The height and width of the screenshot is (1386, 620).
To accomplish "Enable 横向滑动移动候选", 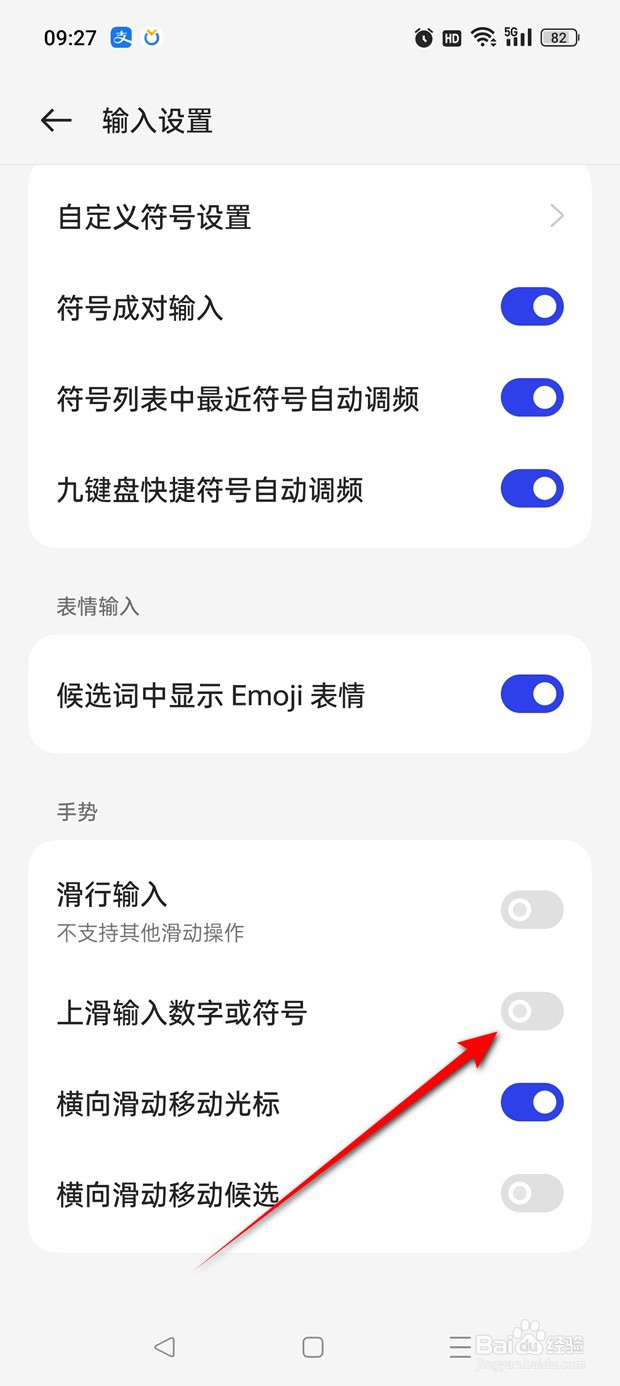I will (x=532, y=1193).
